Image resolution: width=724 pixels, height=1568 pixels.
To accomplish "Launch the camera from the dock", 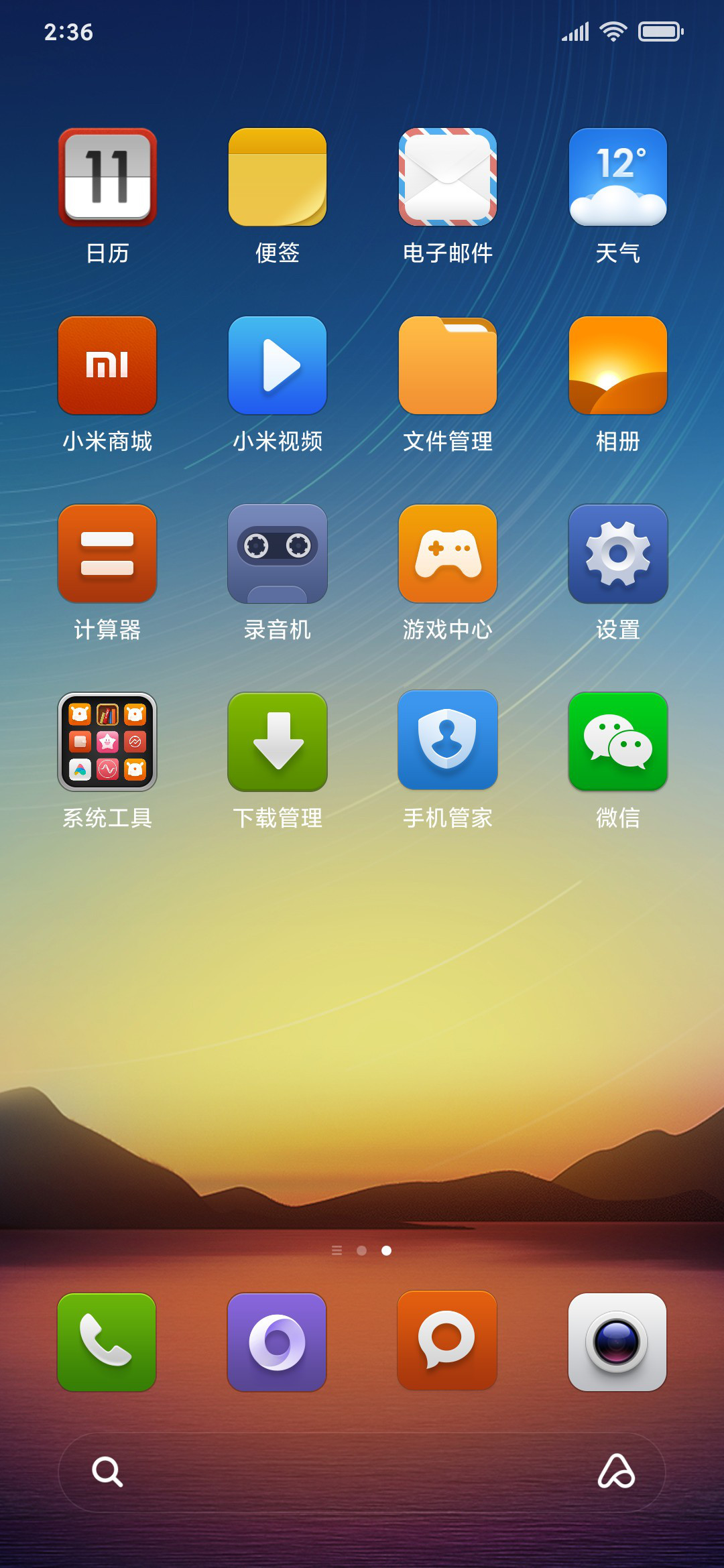I will 618,1342.
